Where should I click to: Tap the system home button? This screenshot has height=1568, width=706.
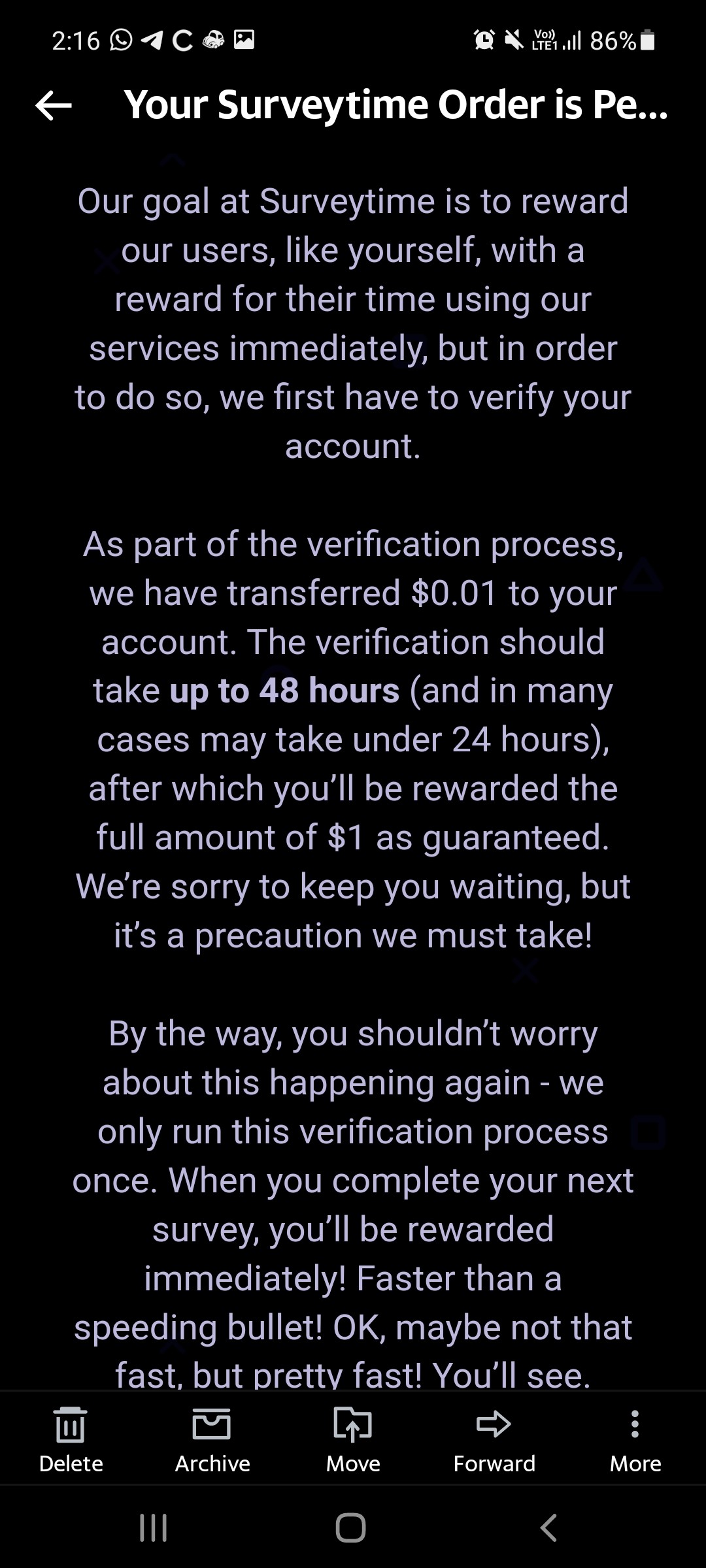[x=351, y=1527]
